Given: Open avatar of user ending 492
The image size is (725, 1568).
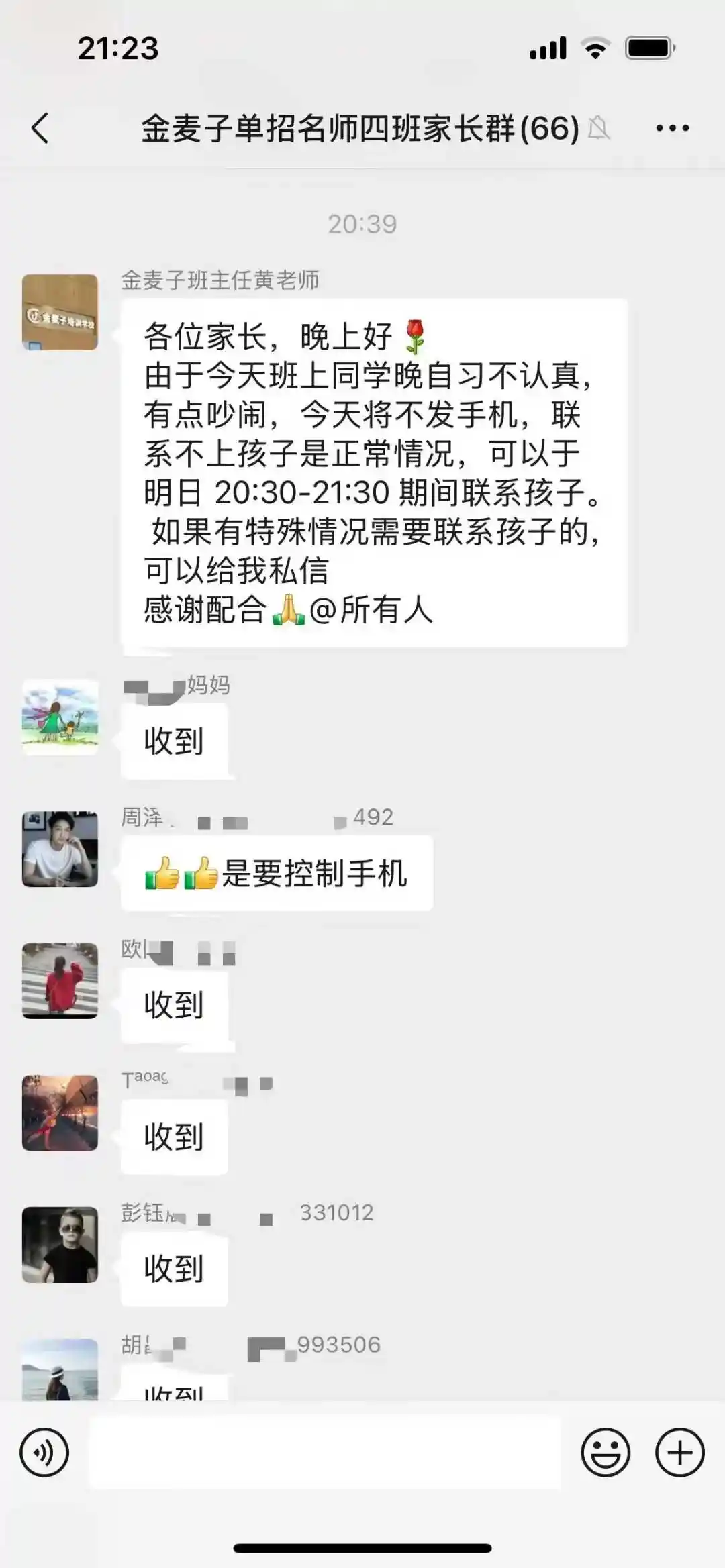Looking at the screenshot, I should [x=60, y=849].
